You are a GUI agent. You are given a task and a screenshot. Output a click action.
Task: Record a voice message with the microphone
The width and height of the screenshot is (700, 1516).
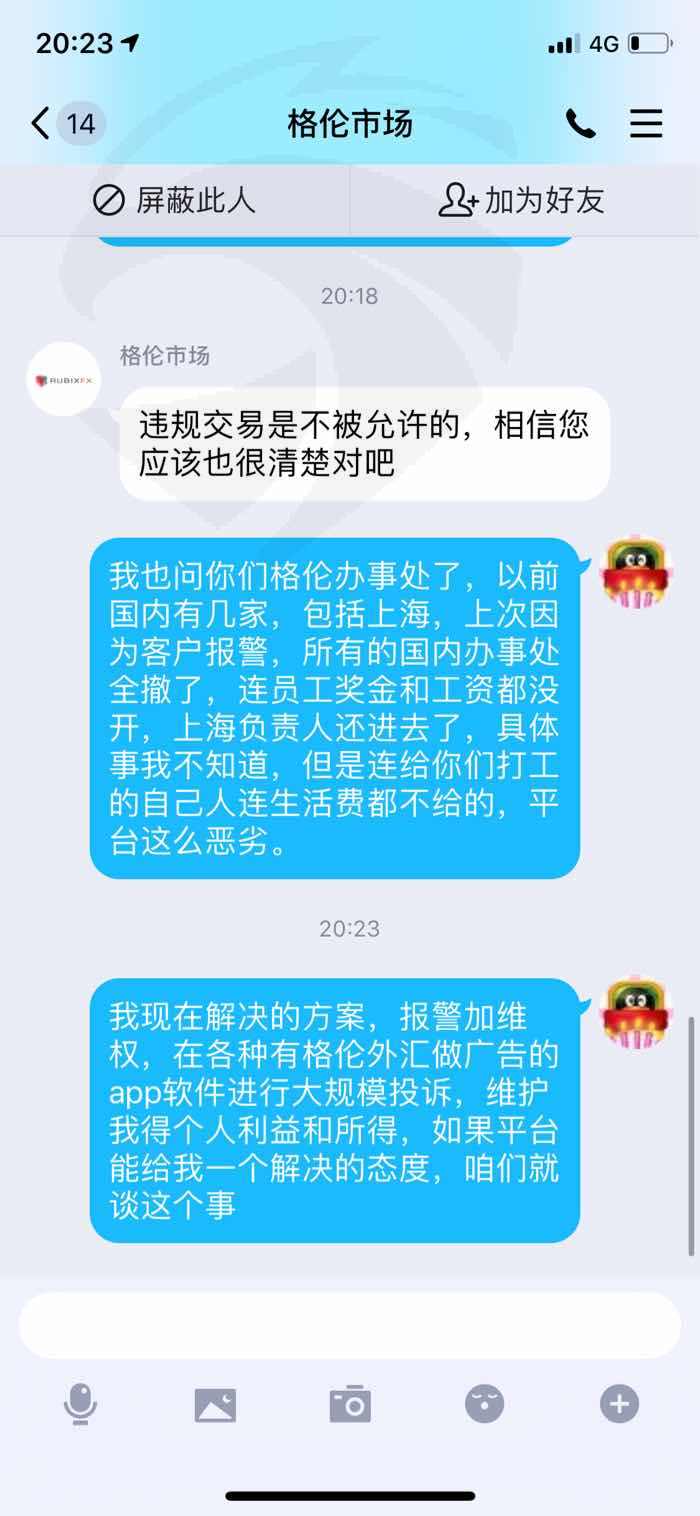click(80, 1405)
